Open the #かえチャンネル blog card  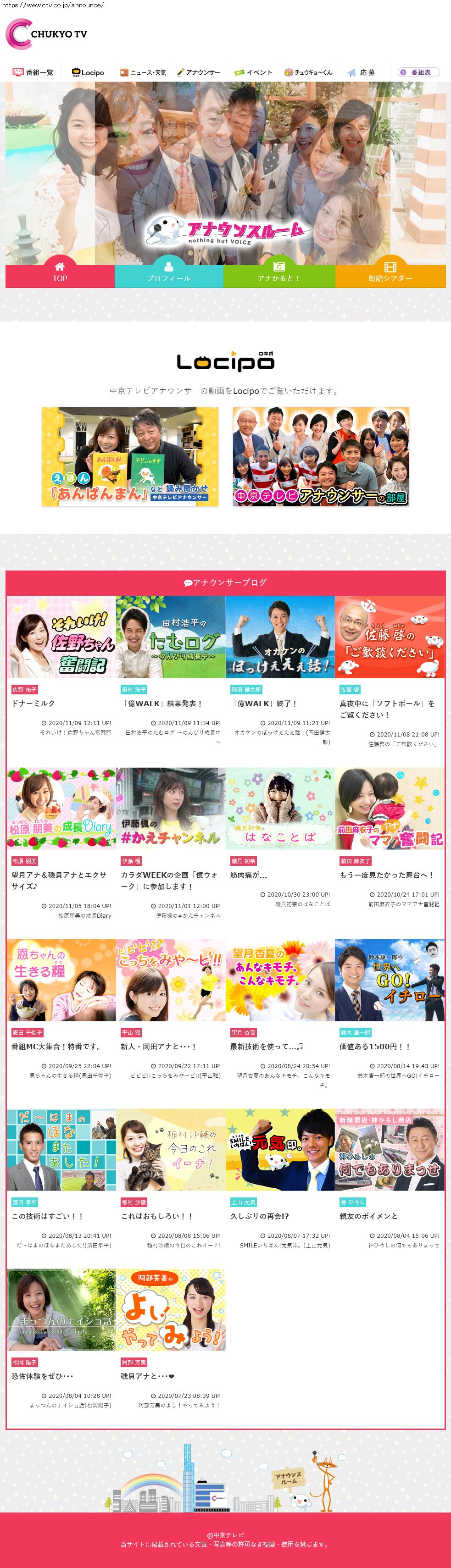tap(170, 809)
